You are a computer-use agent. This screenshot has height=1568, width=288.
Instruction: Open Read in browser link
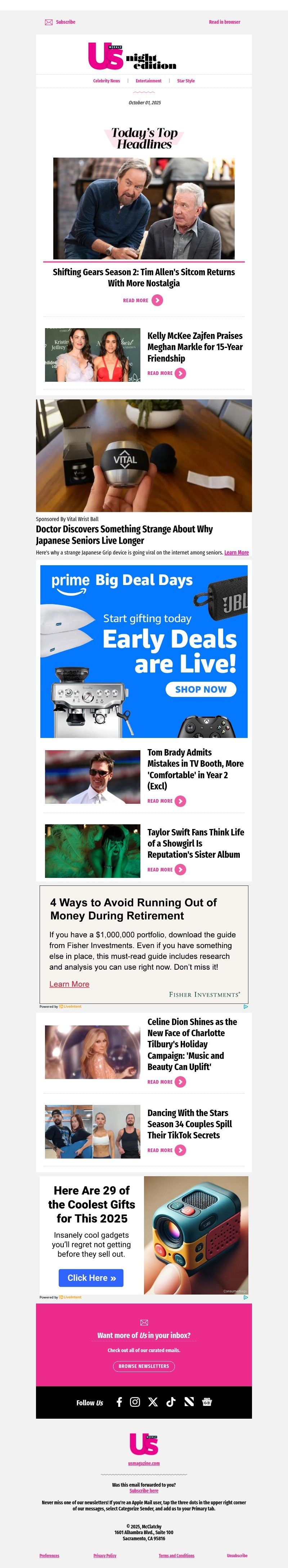(224, 22)
